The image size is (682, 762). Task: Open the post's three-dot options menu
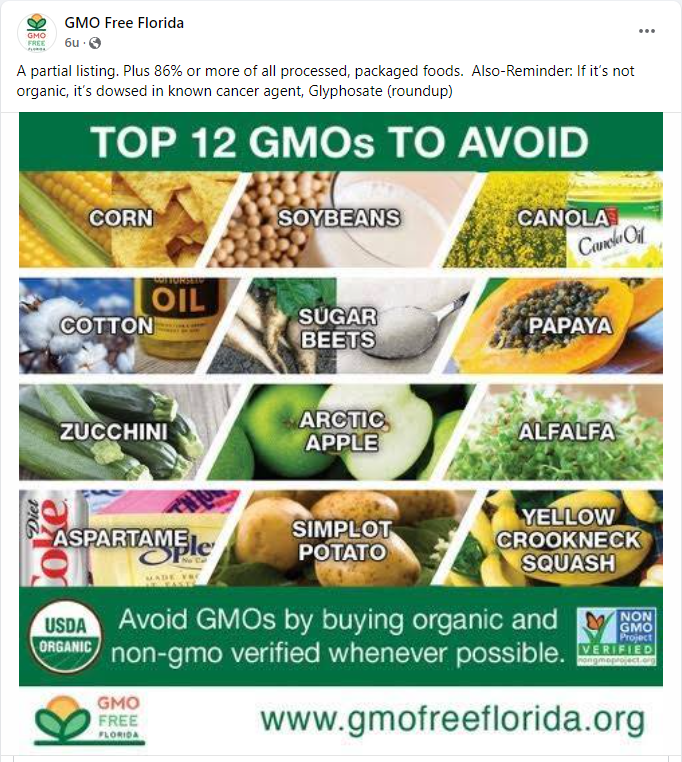(x=647, y=31)
